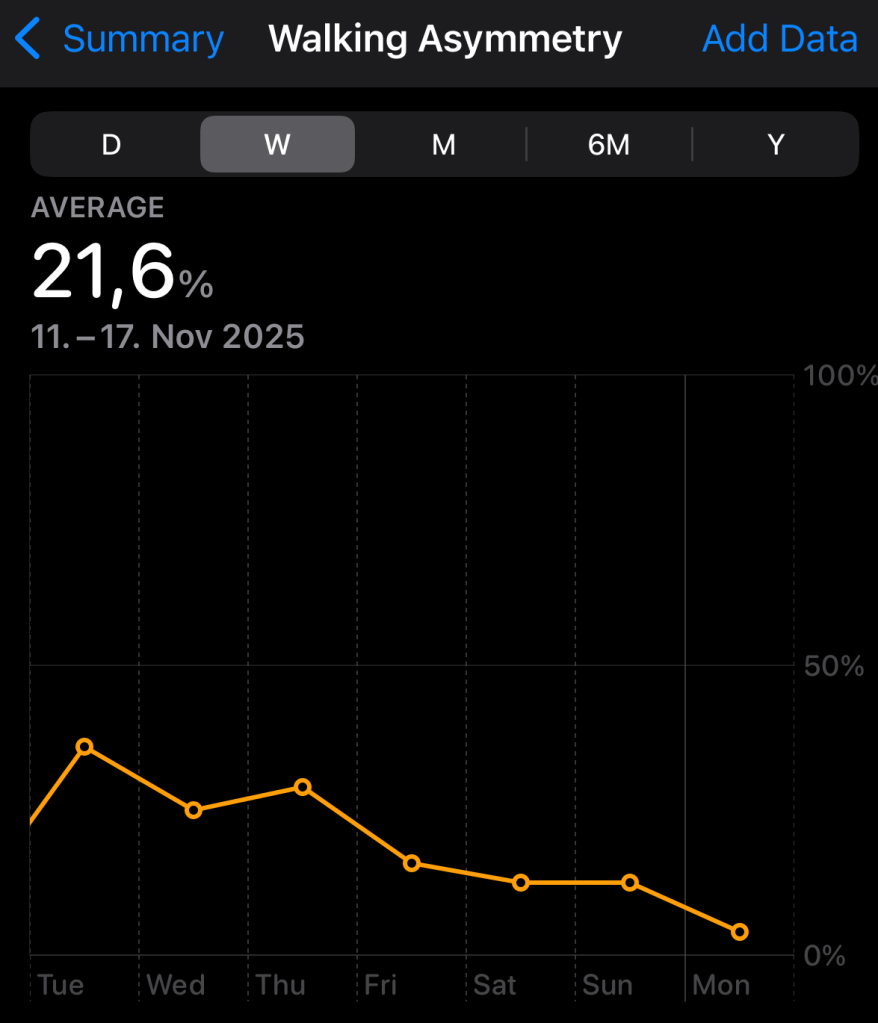Switch to the Y year view

point(775,145)
